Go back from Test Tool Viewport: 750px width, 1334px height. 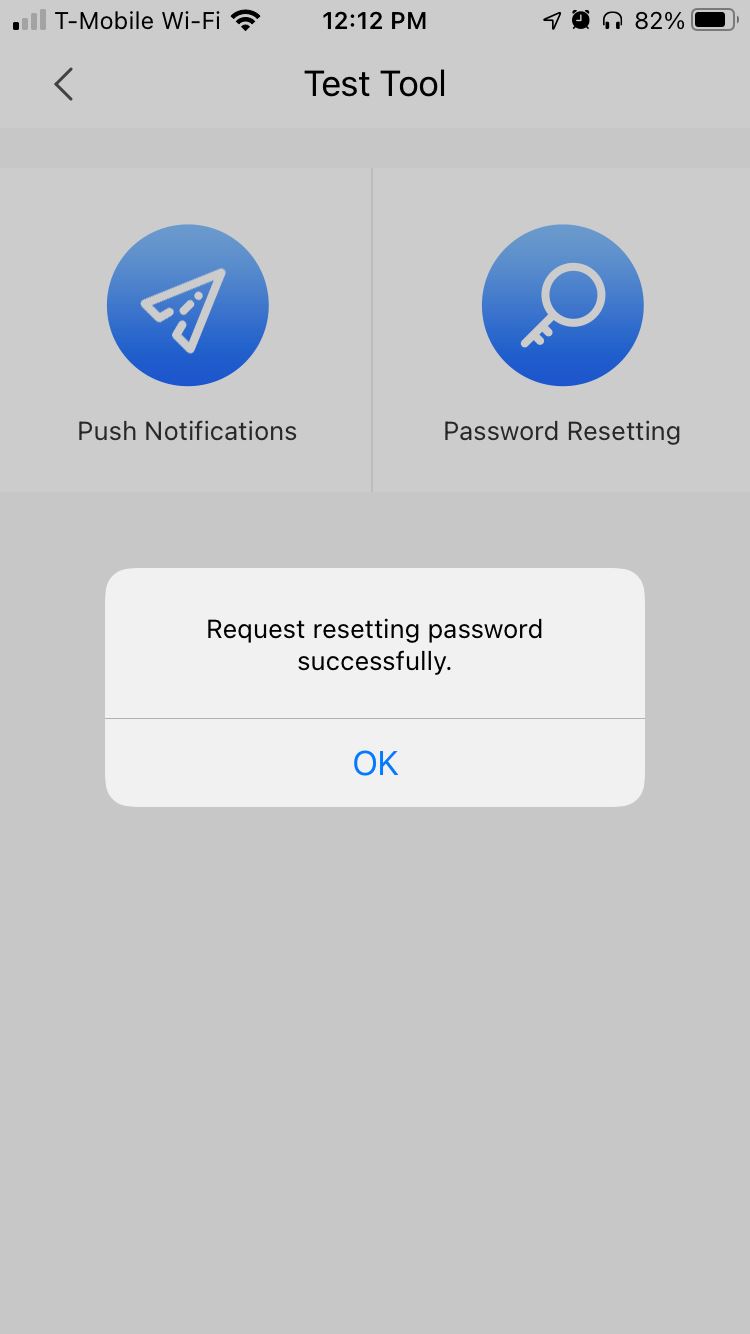coord(64,84)
